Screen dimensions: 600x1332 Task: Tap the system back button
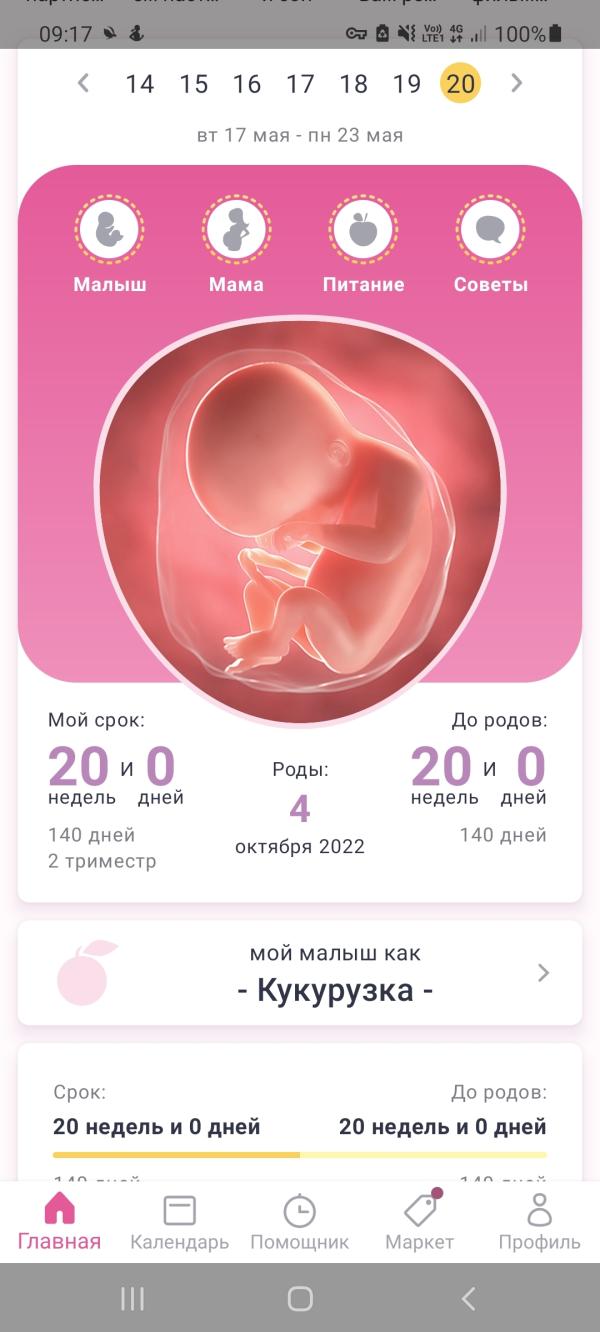point(468,1298)
